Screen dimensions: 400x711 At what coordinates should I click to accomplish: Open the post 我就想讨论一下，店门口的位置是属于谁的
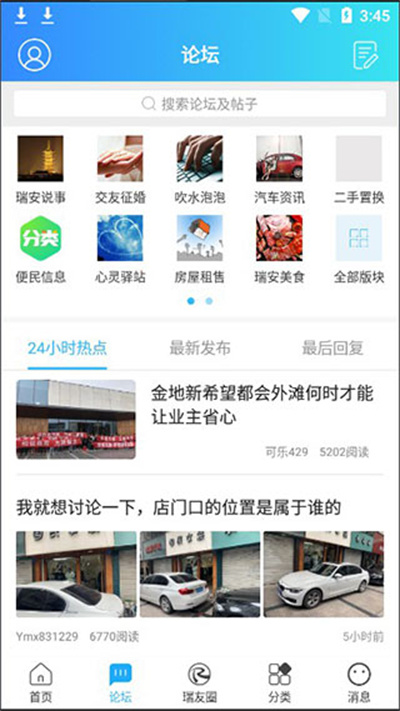point(200,570)
